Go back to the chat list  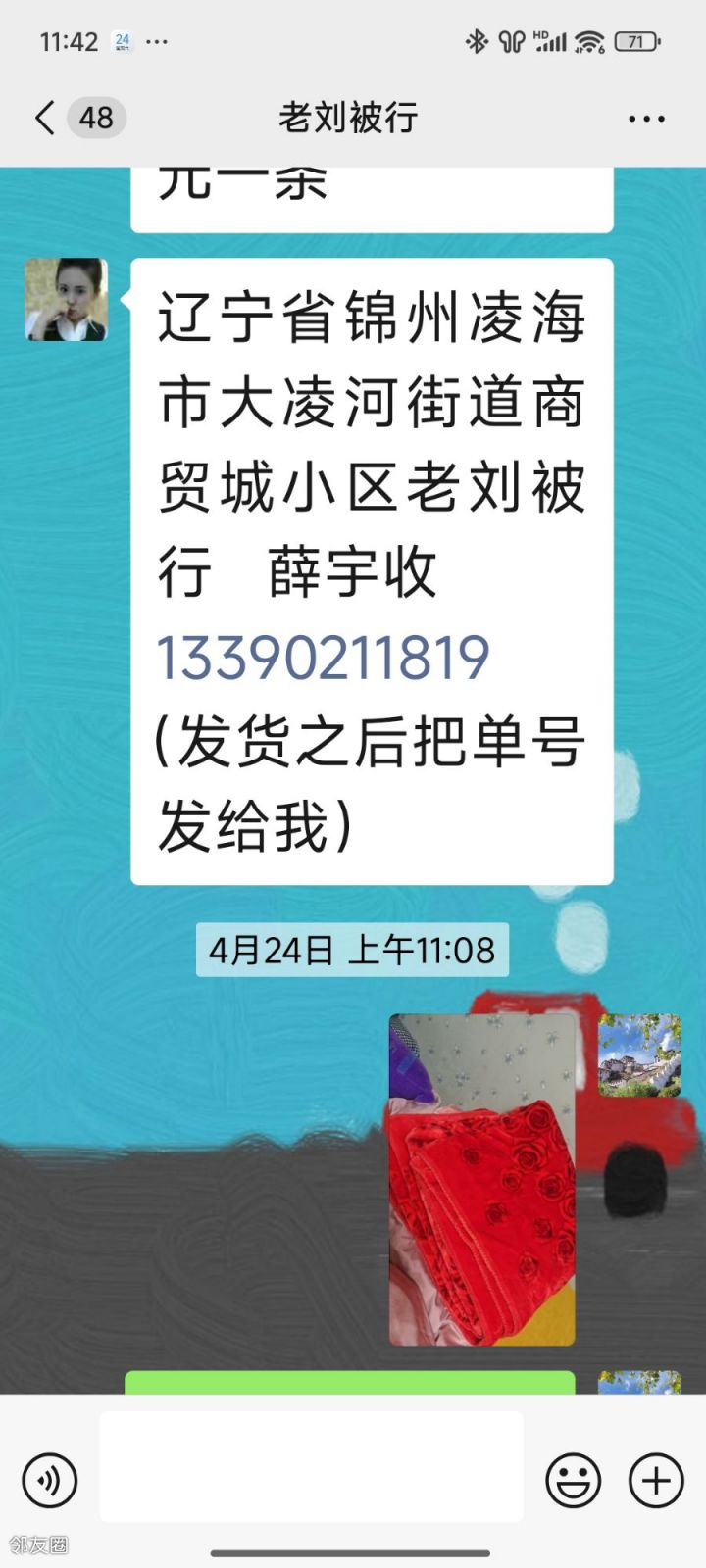point(45,119)
